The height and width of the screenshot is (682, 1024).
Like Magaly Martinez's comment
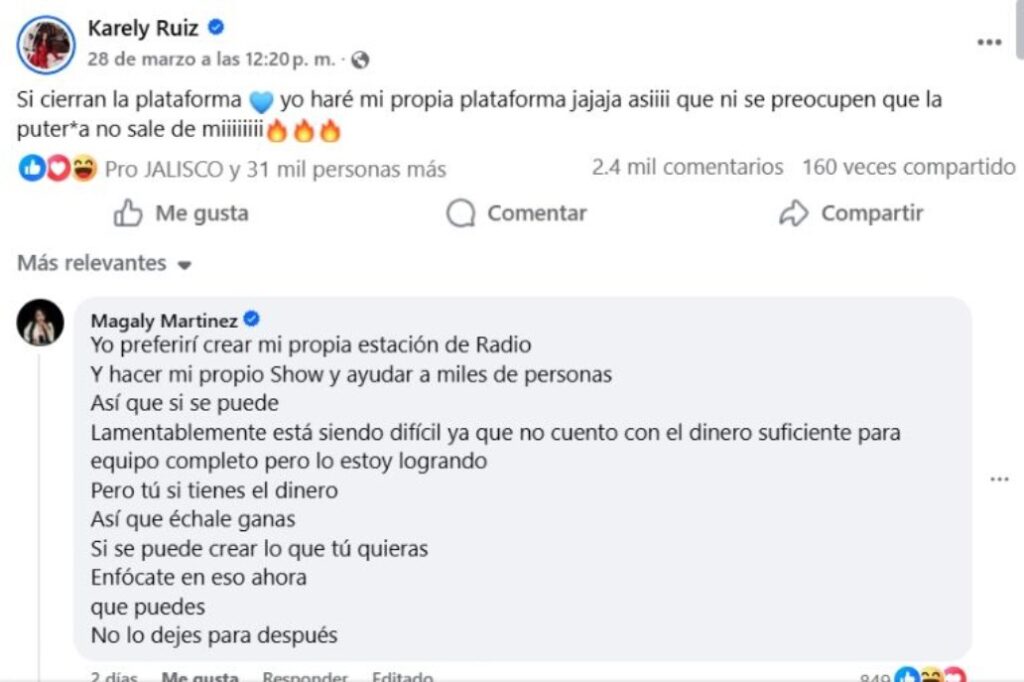coord(201,677)
